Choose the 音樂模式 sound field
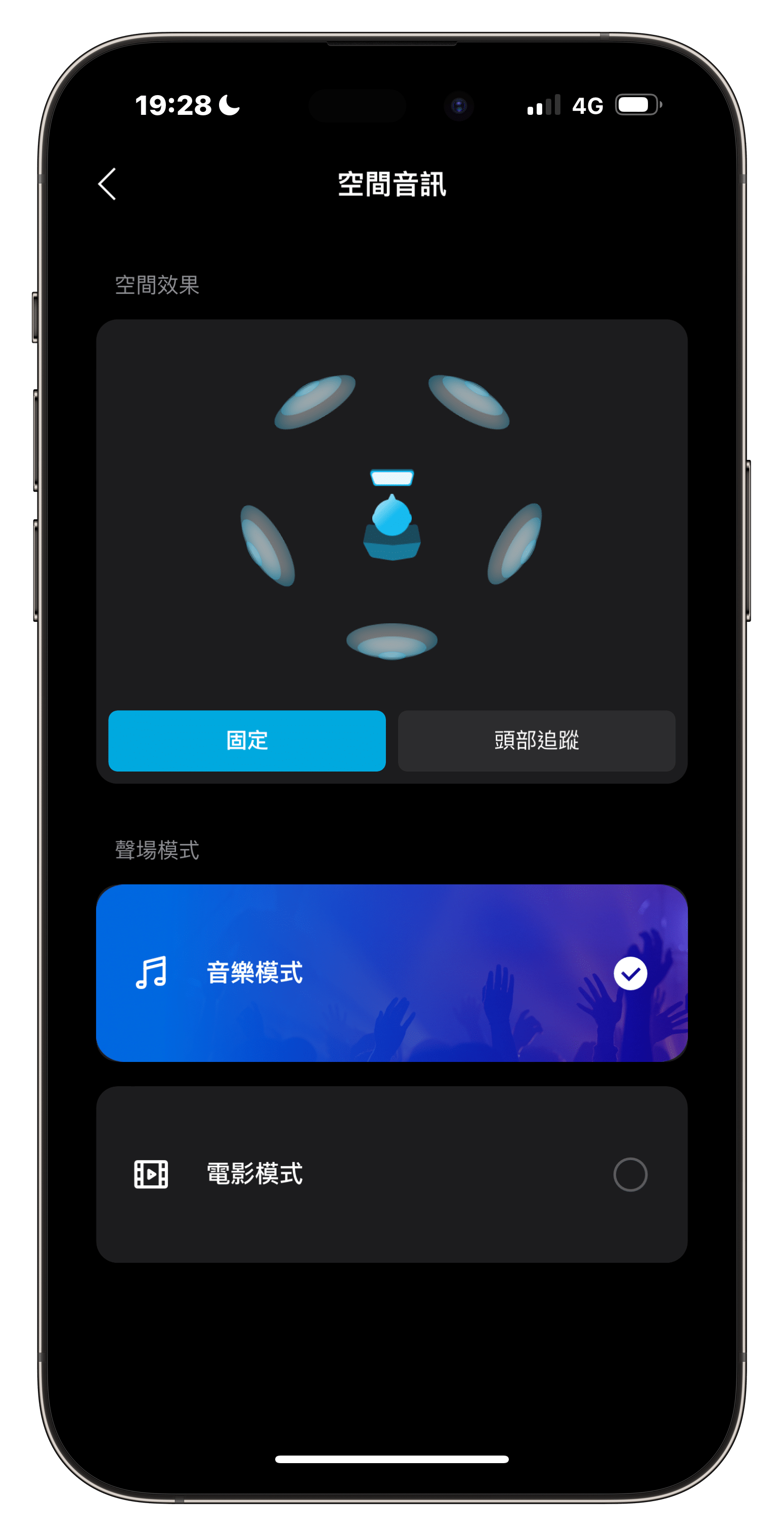784x1536 pixels. point(391,973)
